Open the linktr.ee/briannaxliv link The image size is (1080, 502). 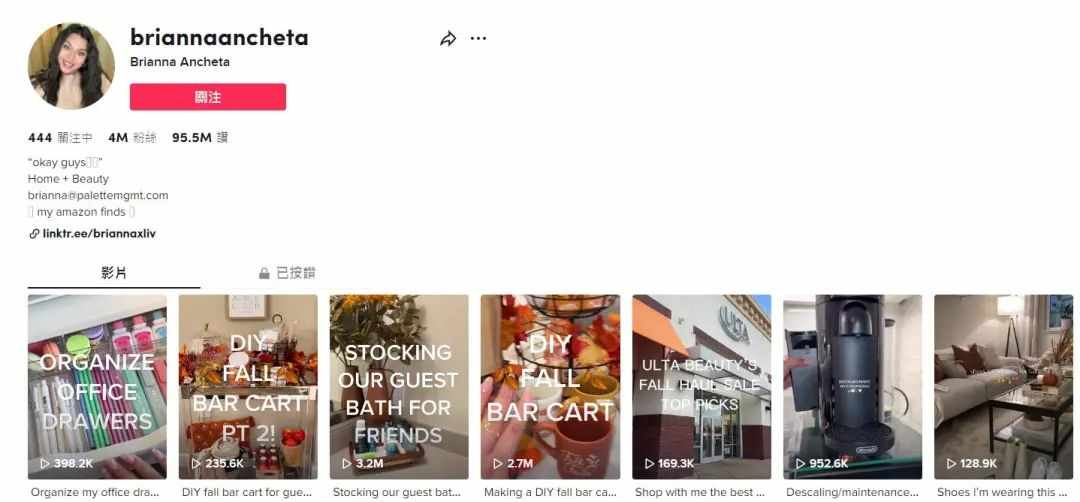pos(99,233)
